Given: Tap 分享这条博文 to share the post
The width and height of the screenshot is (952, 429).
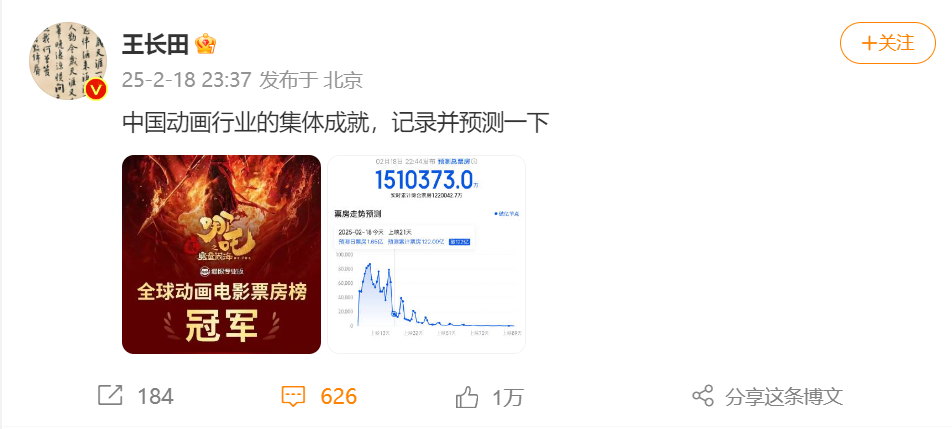Looking at the screenshot, I should (x=767, y=396).
